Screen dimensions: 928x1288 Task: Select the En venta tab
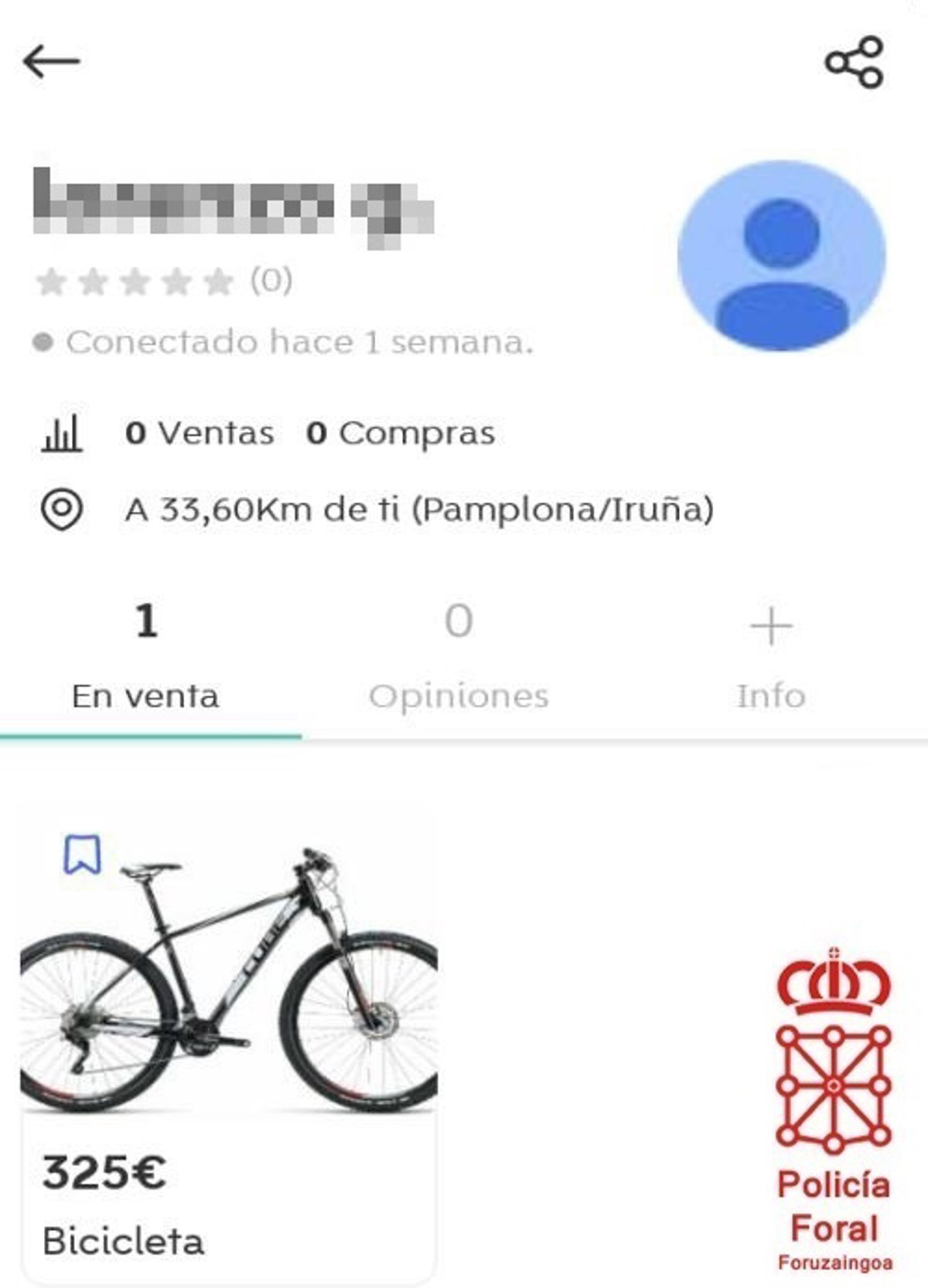click(146, 657)
